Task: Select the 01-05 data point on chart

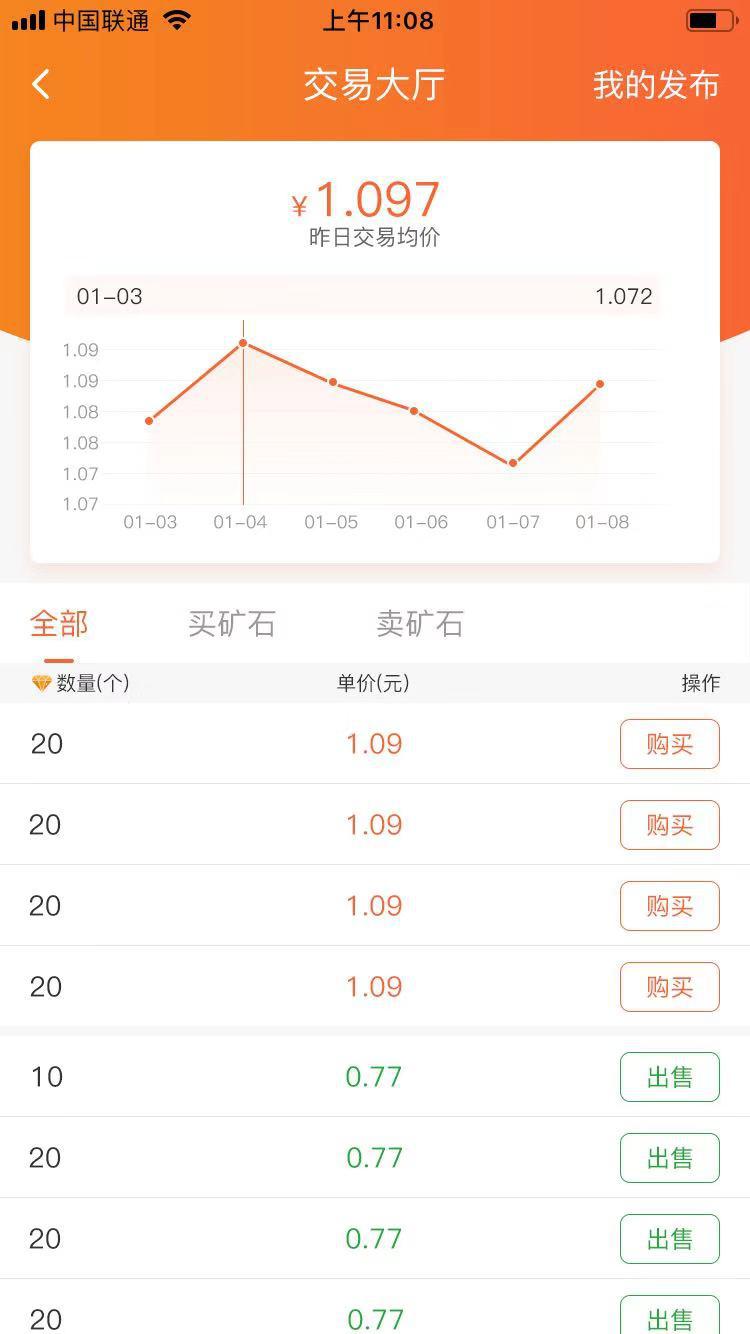Action: pos(333,382)
